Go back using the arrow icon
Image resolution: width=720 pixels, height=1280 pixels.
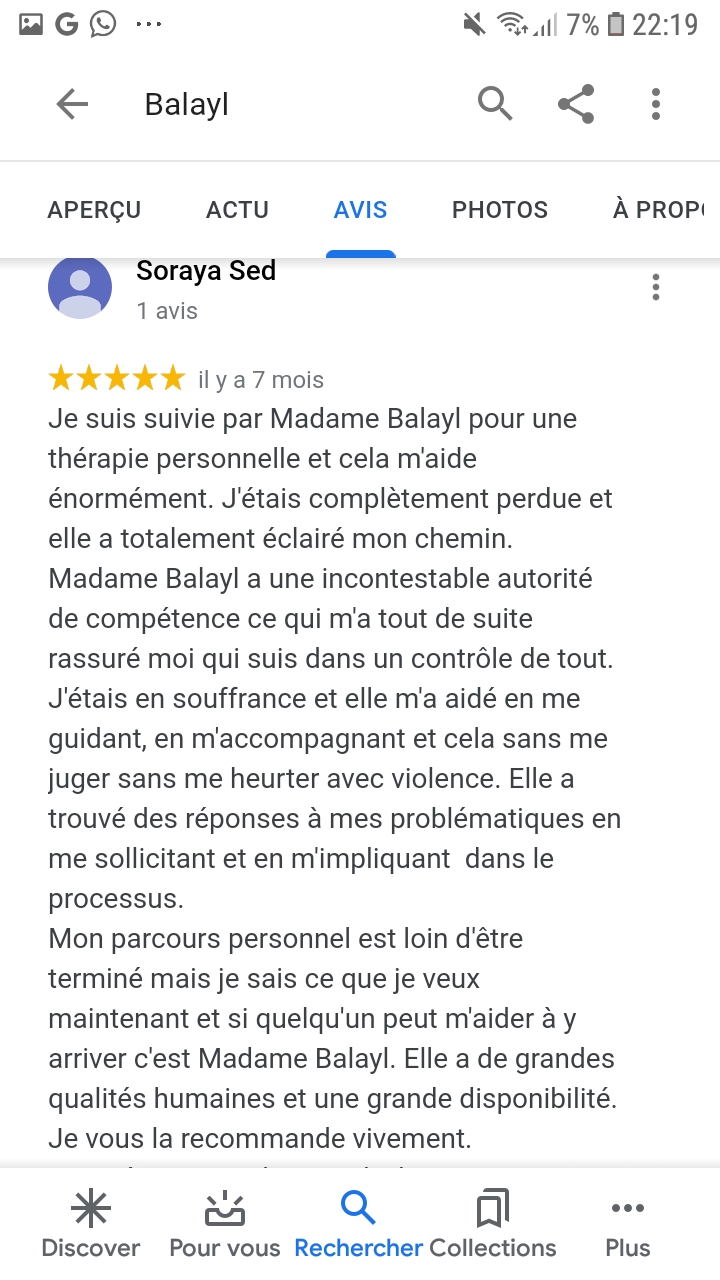click(72, 104)
